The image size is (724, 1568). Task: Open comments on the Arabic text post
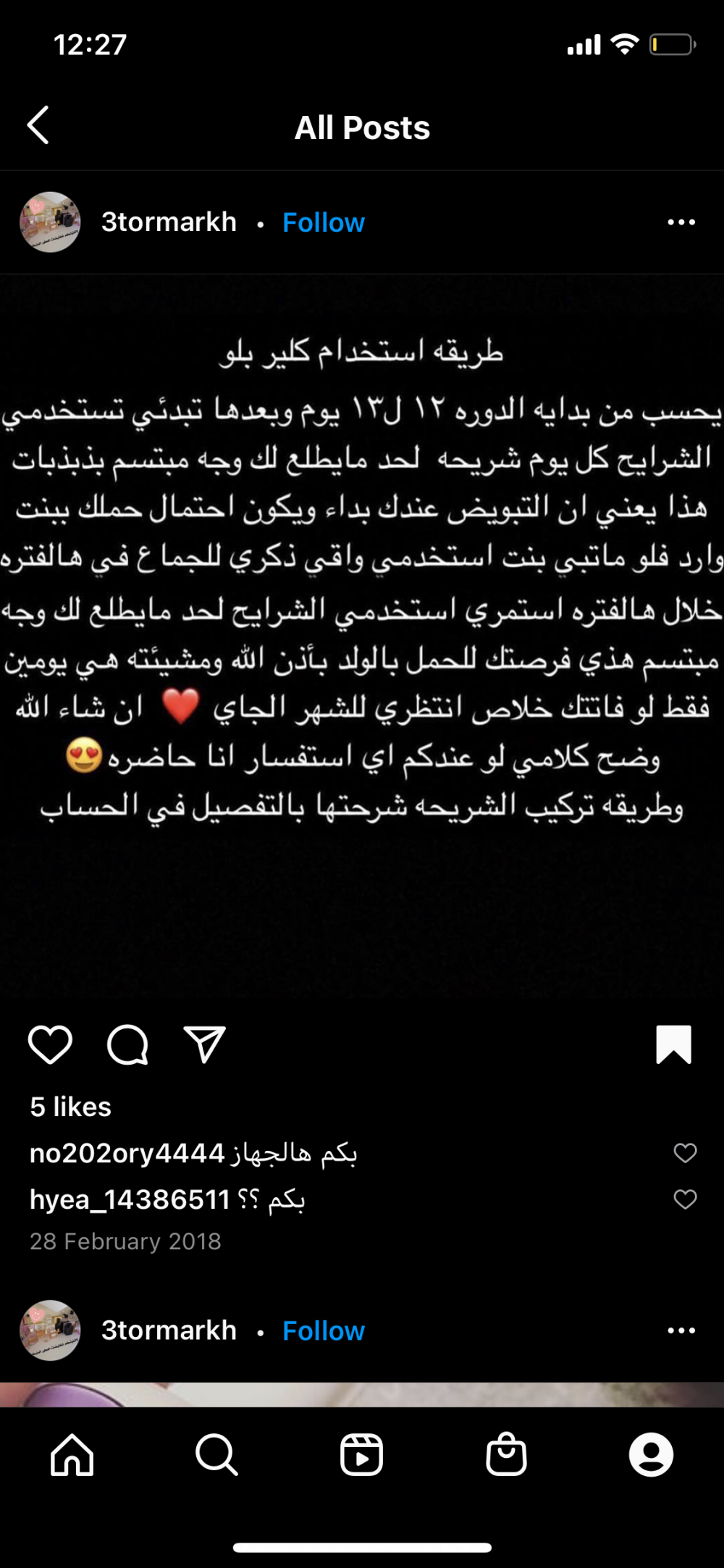[x=127, y=1044]
